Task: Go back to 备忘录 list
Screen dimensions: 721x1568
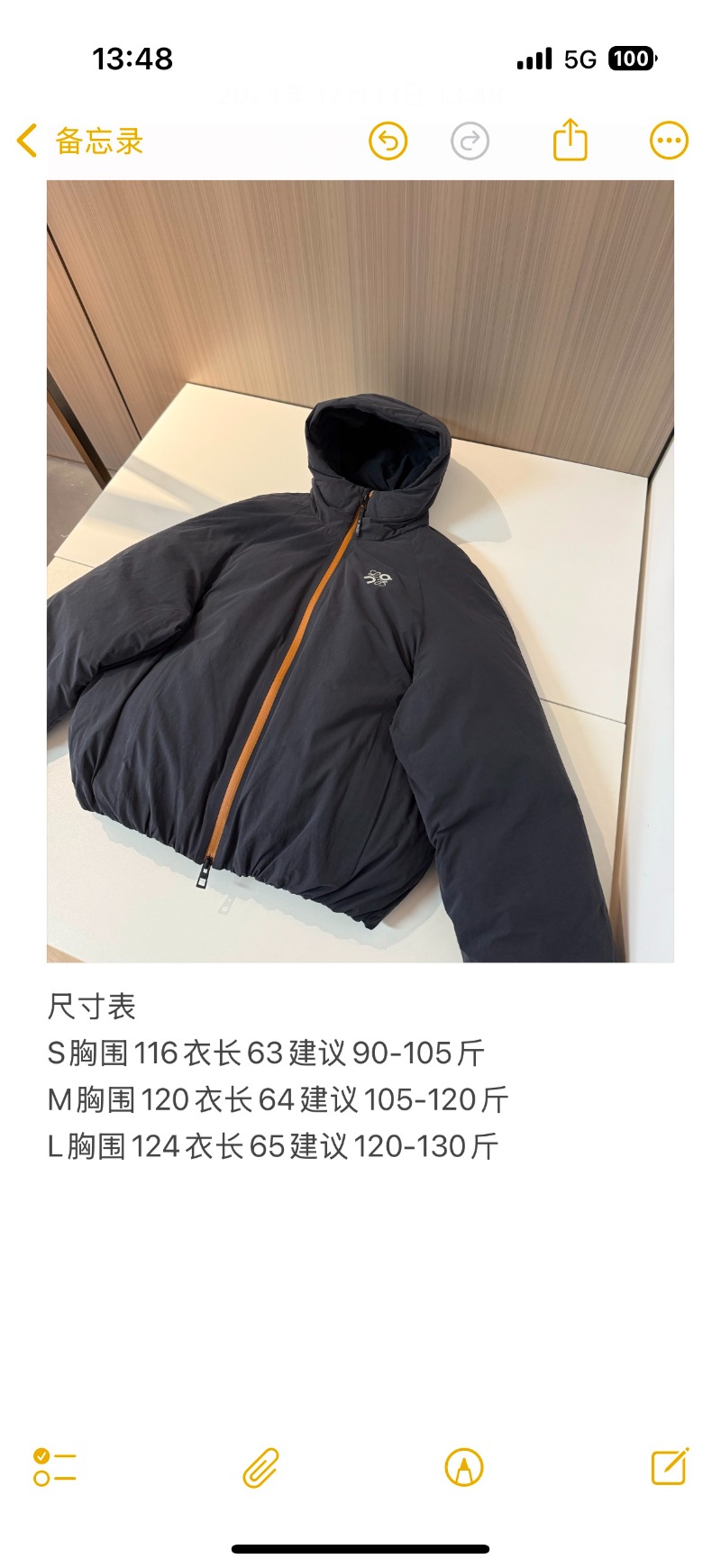Action: pyautogui.click(x=79, y=141)
